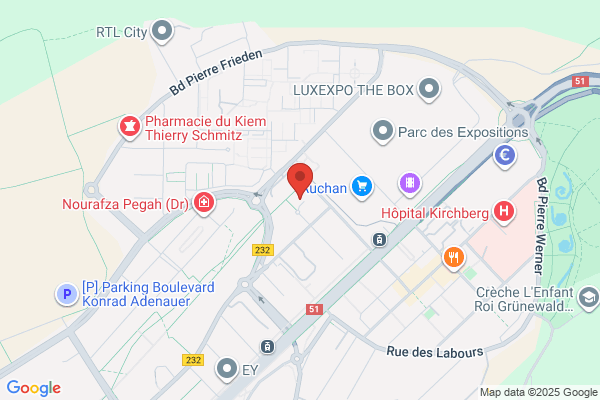Select the Nourafza Pegah (Dr) medical pin
The image size is (600, 400).
(204, 202)
